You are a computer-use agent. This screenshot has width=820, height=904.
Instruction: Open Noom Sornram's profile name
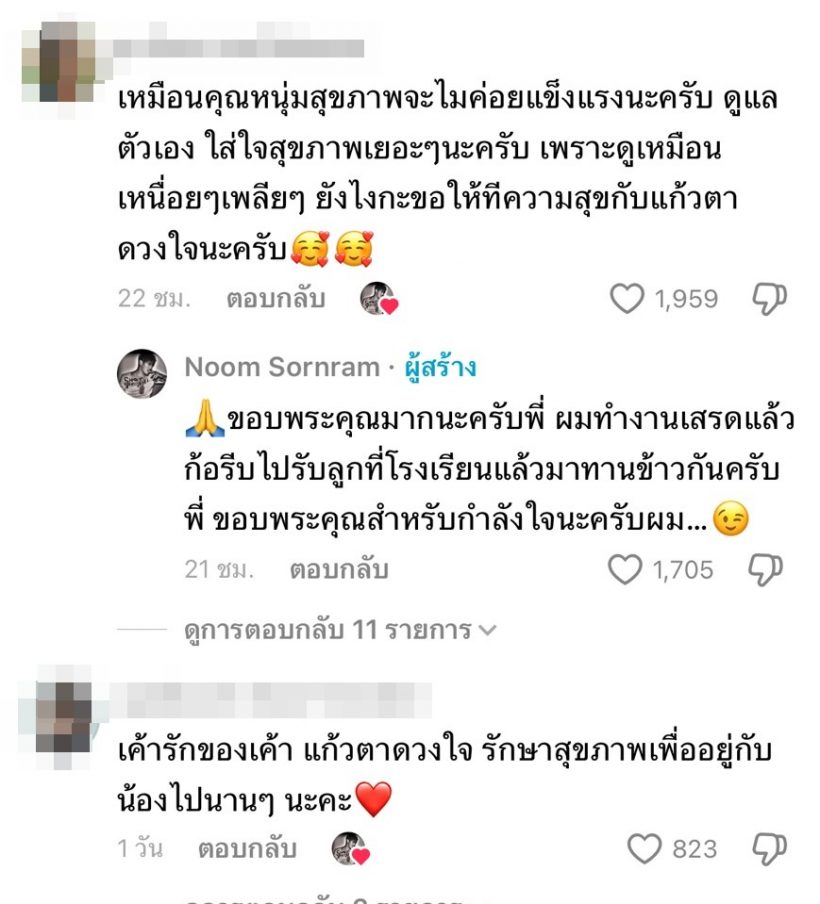tap(281, 367)
